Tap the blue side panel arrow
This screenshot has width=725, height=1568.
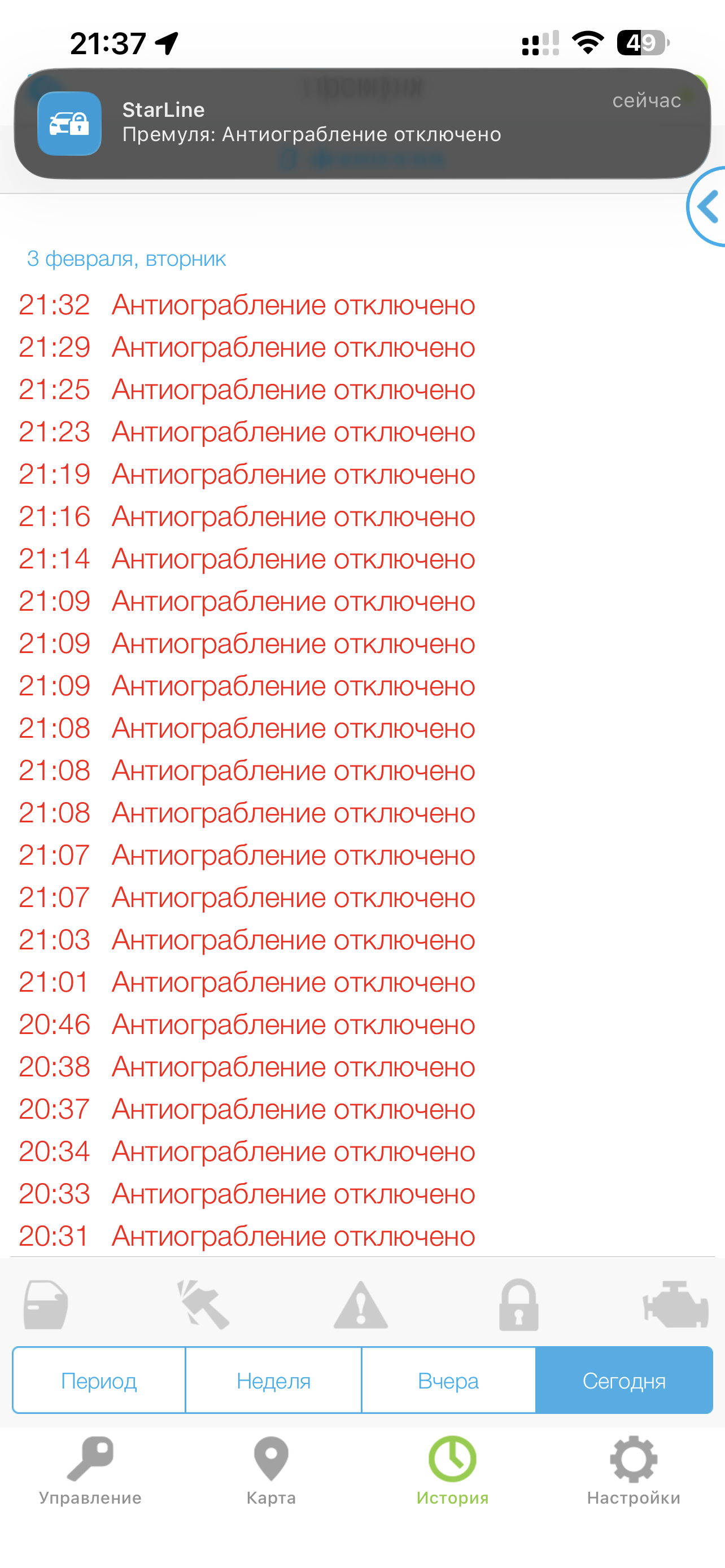pos(707,207)
